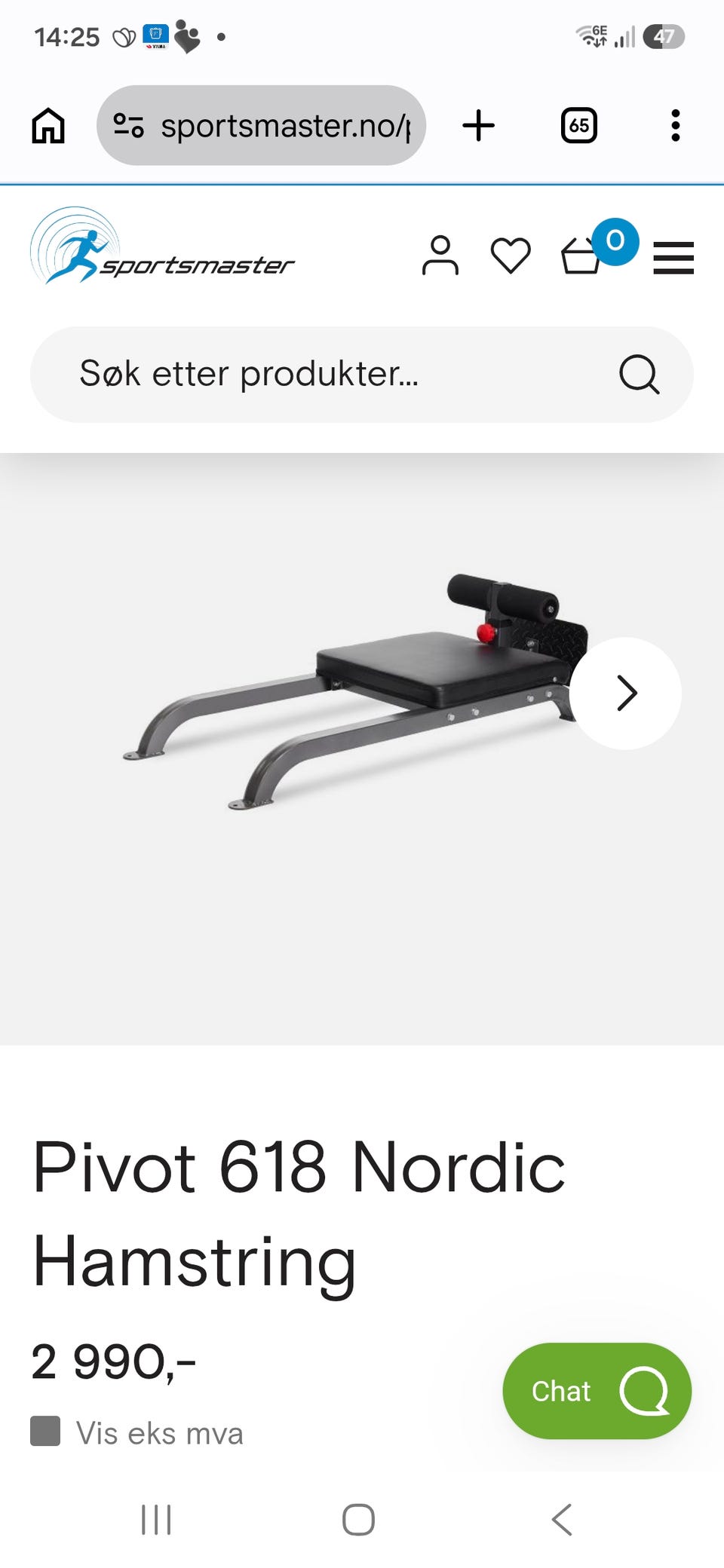Go to the Sportsmaster homepage via logo
Screen dimensions: 724x1568
coord(161,246)
